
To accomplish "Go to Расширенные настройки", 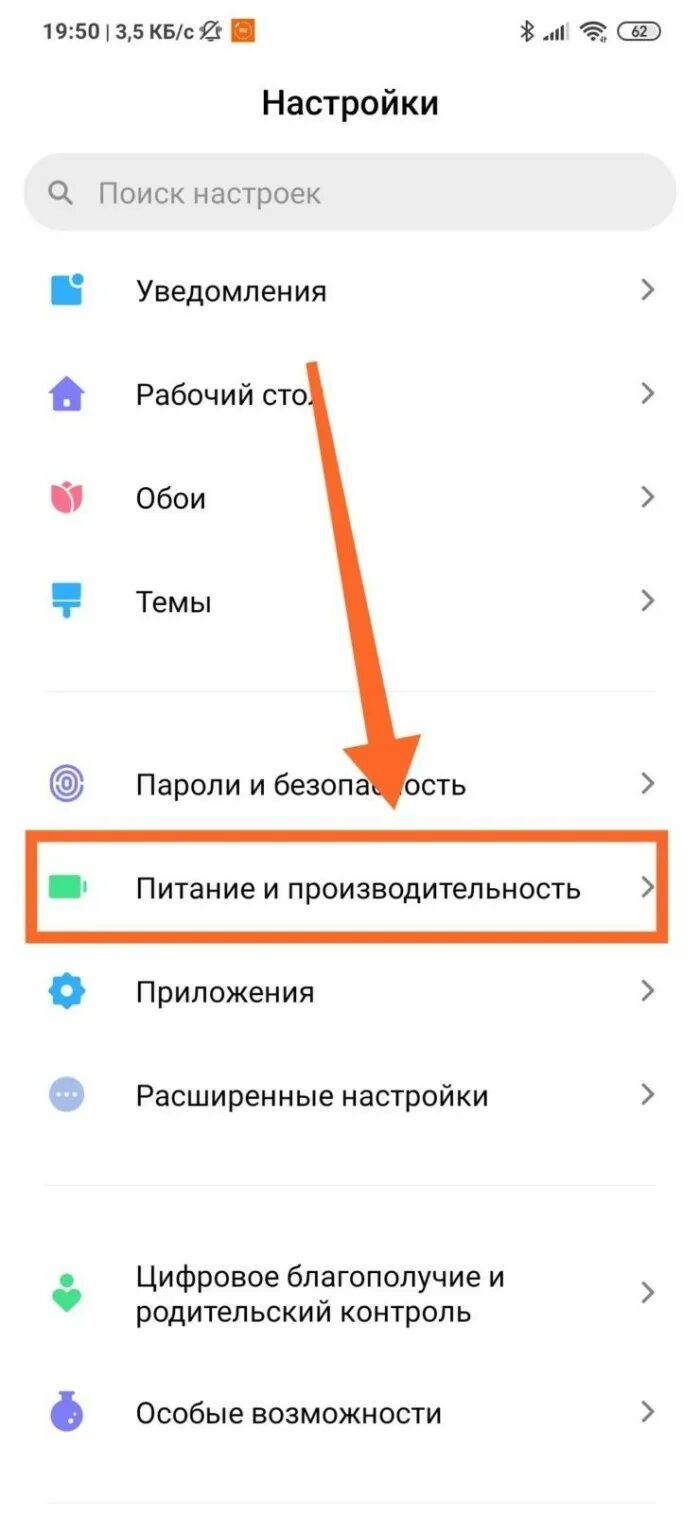I will 350,1096.
